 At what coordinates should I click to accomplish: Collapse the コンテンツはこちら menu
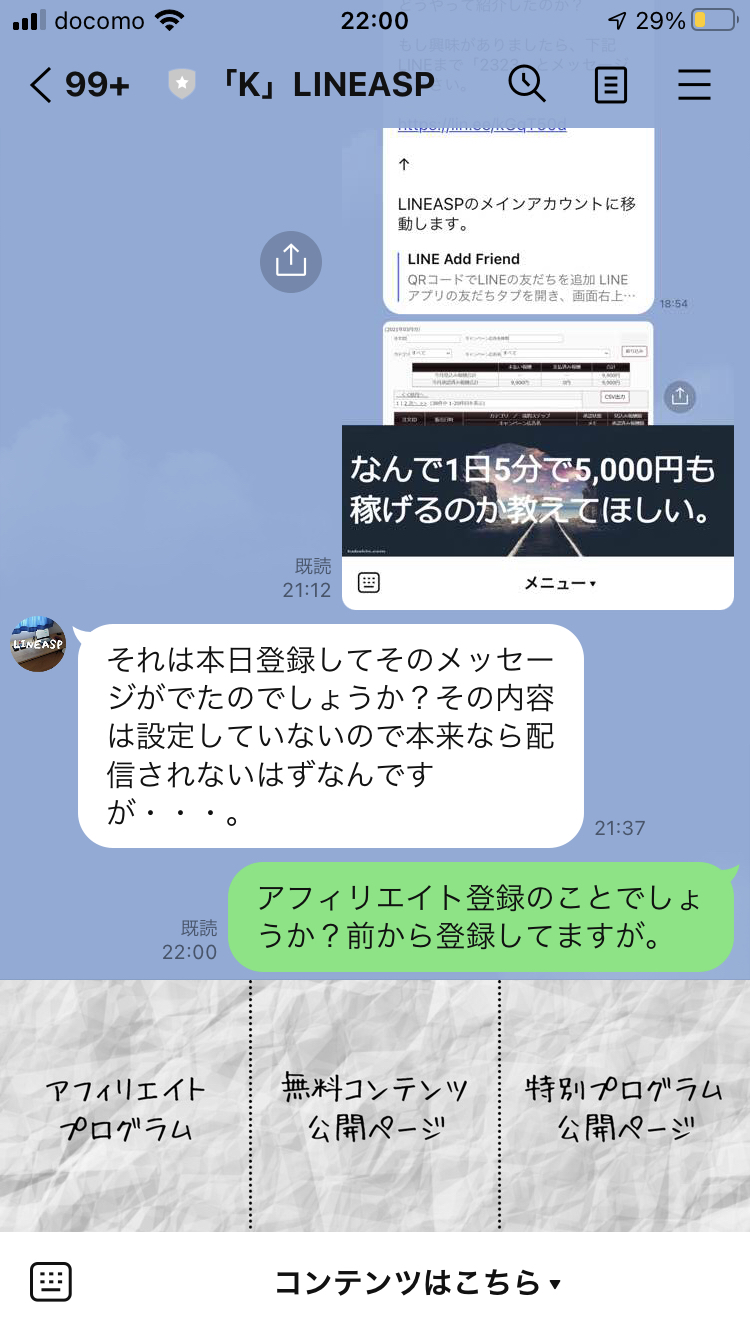pyautogui.click(x=418, y=1283)
